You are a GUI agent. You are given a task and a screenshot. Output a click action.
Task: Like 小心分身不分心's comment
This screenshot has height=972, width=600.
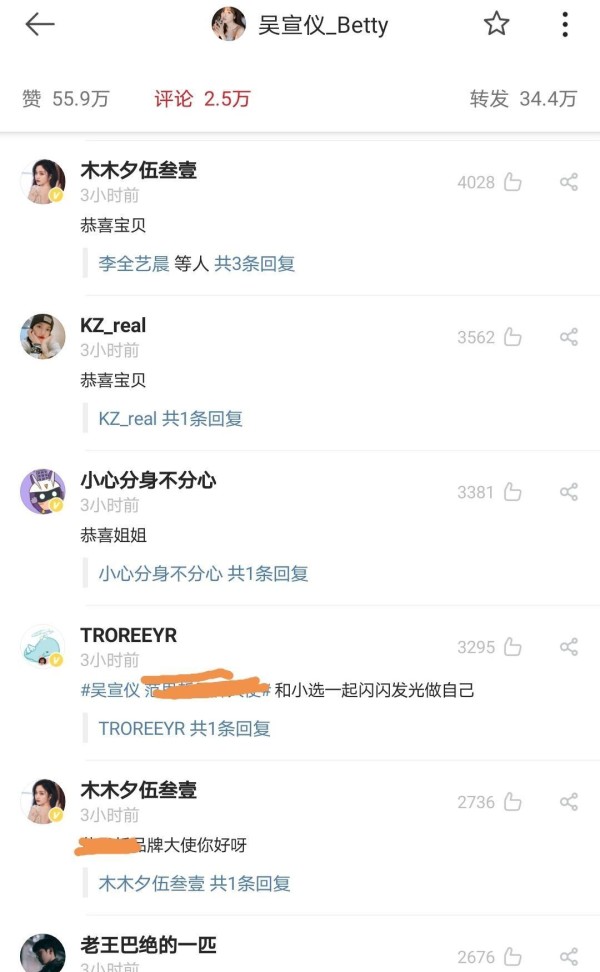pyautogui.click(x=513, y=492)
